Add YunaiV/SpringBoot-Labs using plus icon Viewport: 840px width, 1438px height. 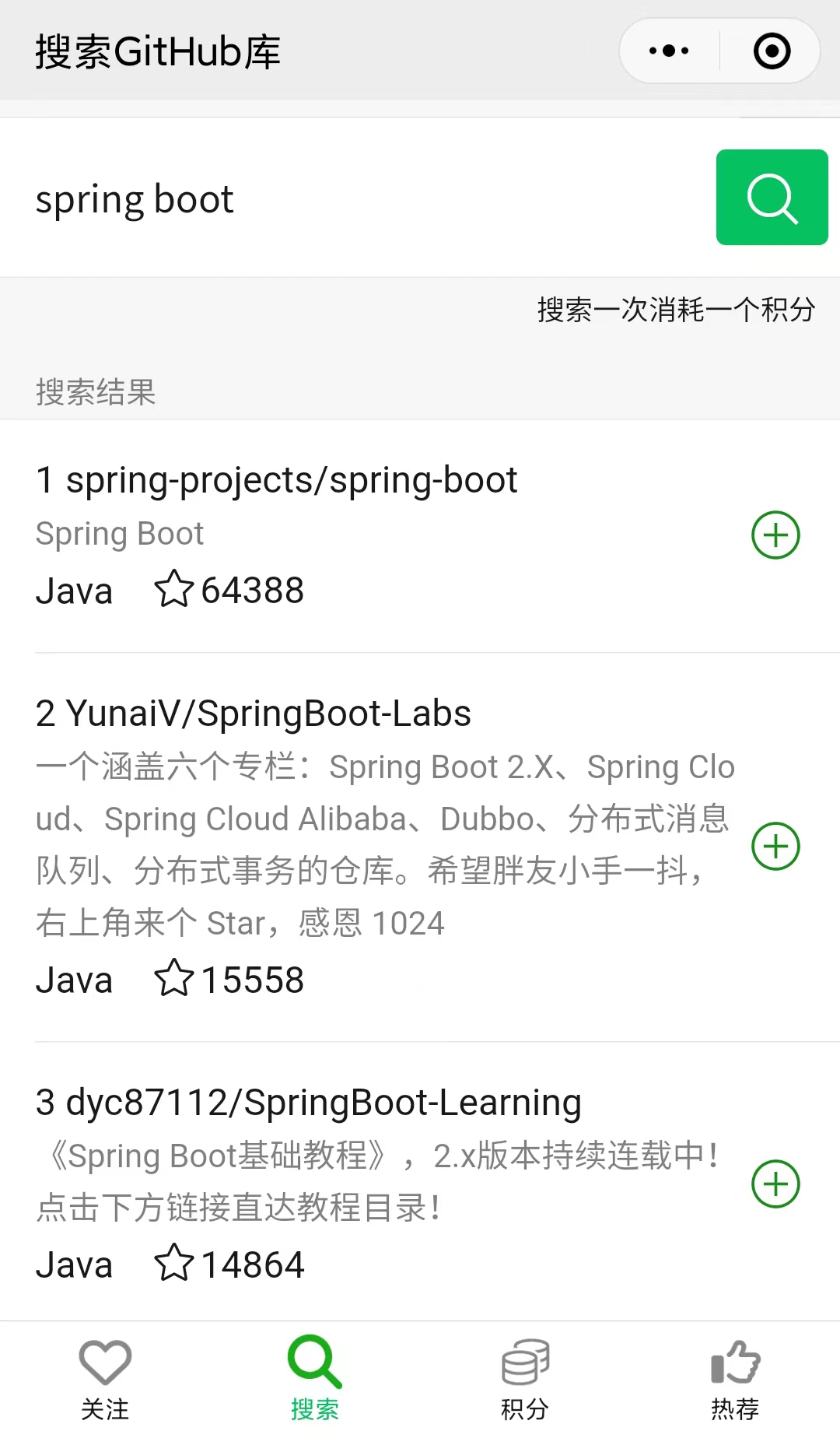[775, 846]
